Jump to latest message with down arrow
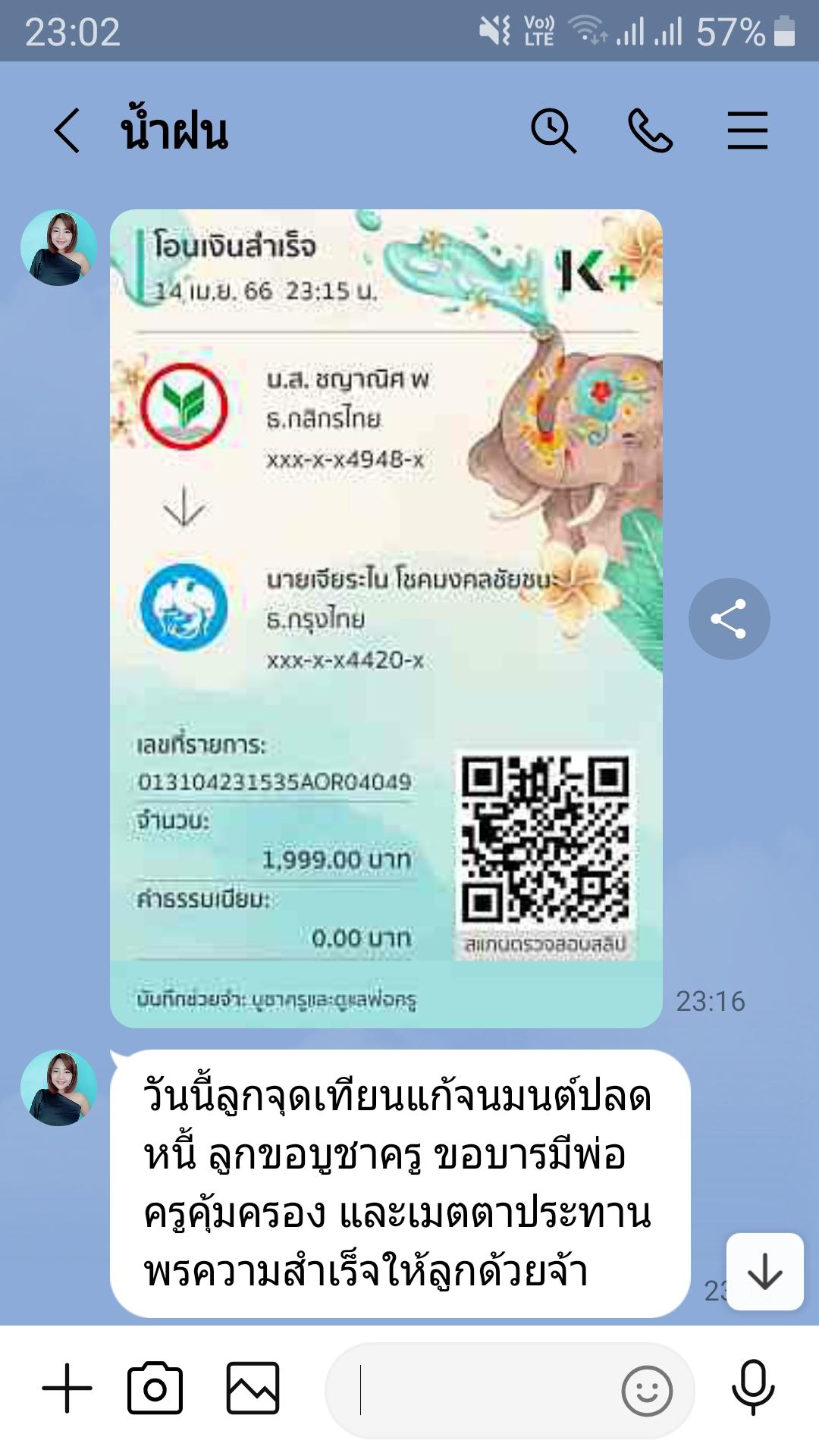This screenshot has height=1456, width=819. point(764,1272)
